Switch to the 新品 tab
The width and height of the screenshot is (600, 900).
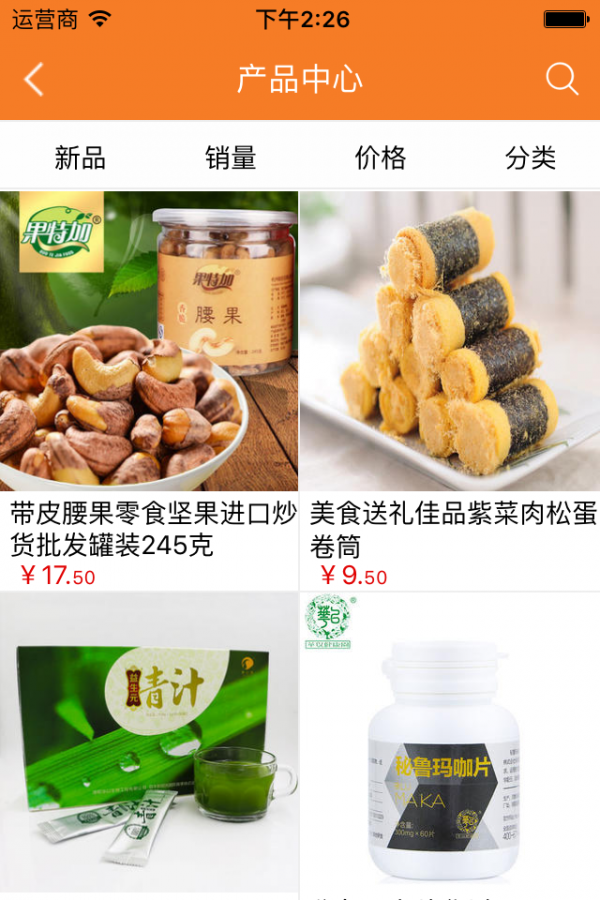[80, 157]
